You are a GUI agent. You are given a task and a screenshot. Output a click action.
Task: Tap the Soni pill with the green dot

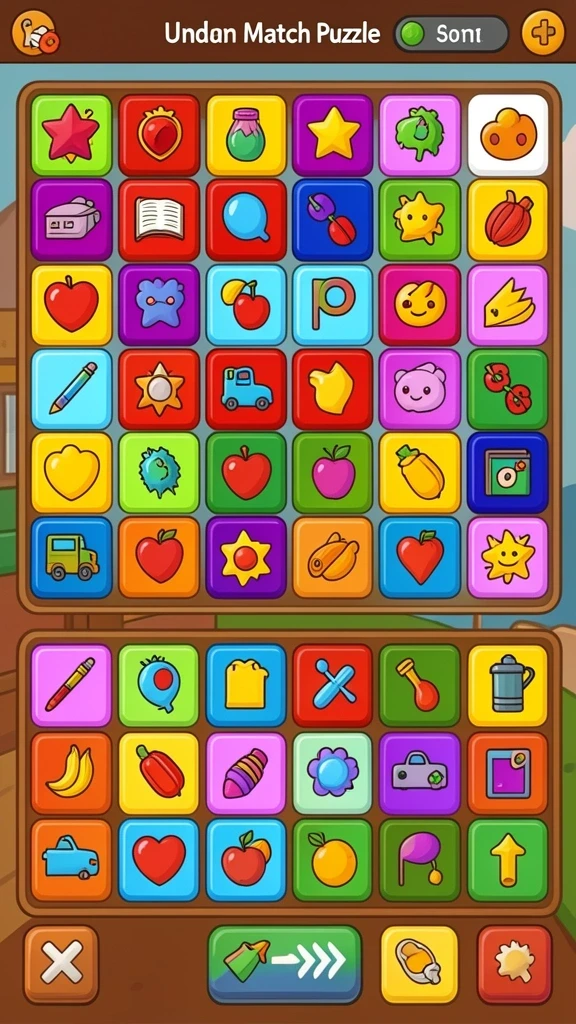pyautogui.click(x=451, y=33)
